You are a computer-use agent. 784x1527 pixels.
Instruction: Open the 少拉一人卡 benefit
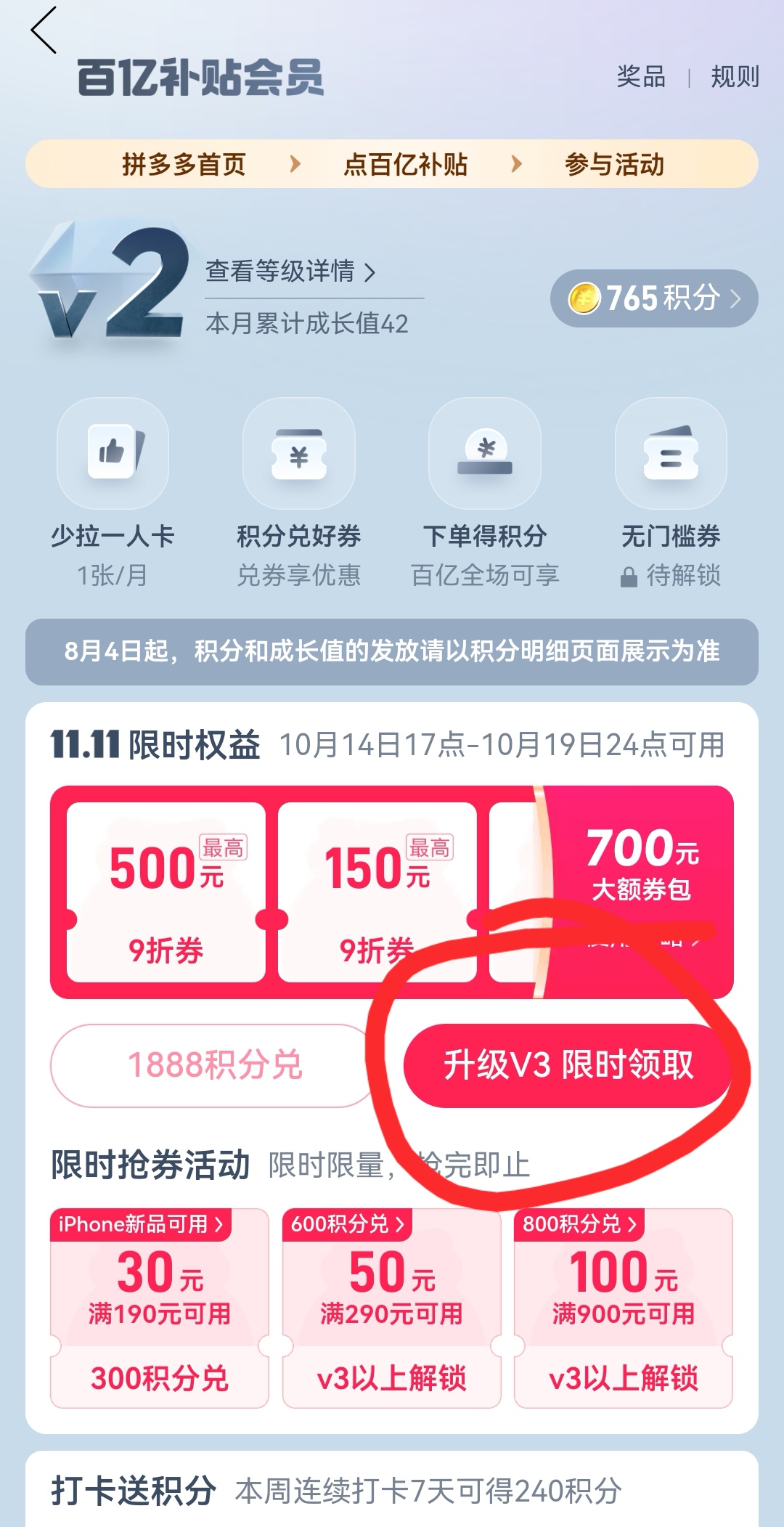(113, 494)
